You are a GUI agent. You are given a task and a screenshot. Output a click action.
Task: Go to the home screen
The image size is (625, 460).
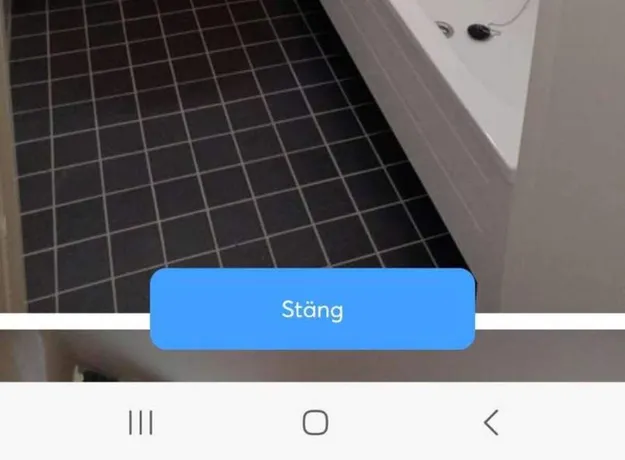(x=315, y=422)
